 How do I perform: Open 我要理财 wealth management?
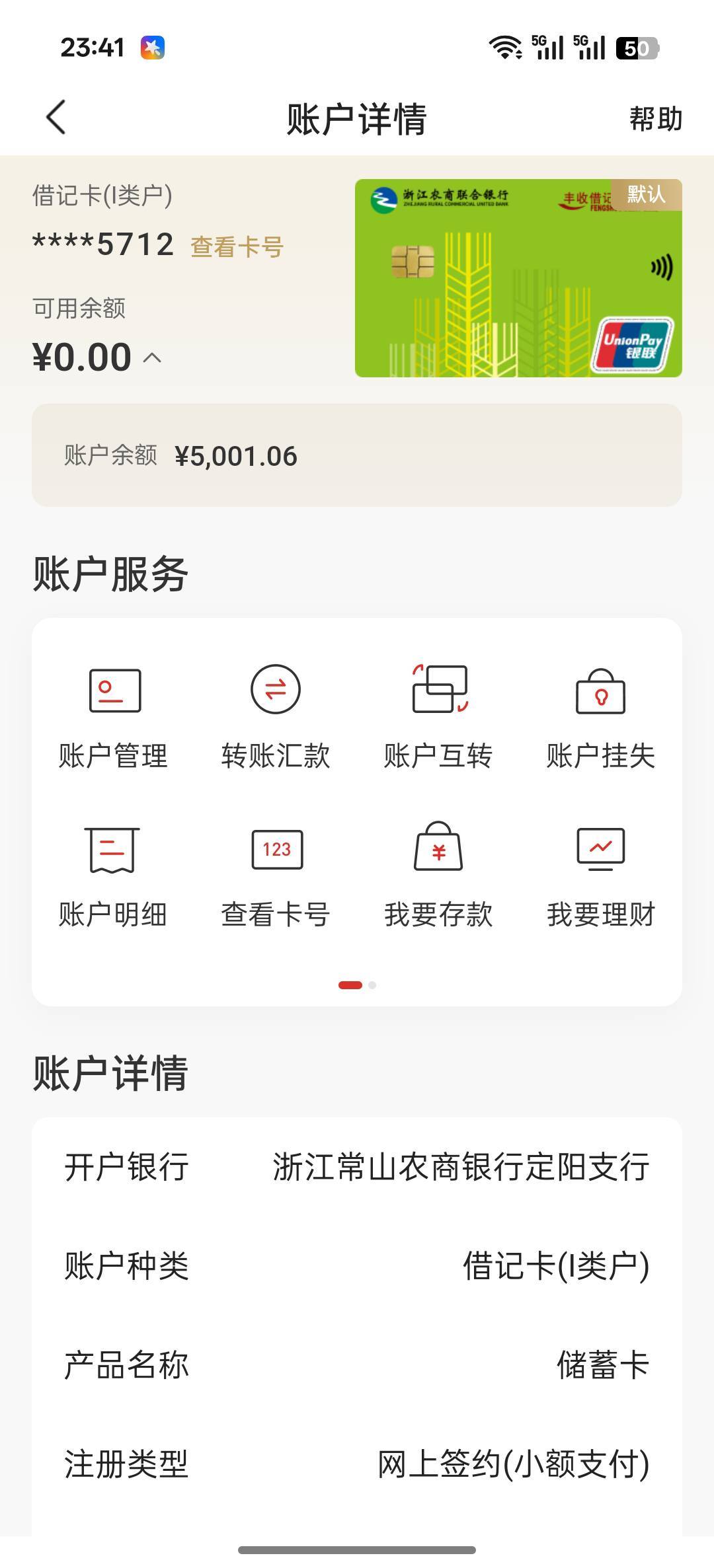coord(600,876)
